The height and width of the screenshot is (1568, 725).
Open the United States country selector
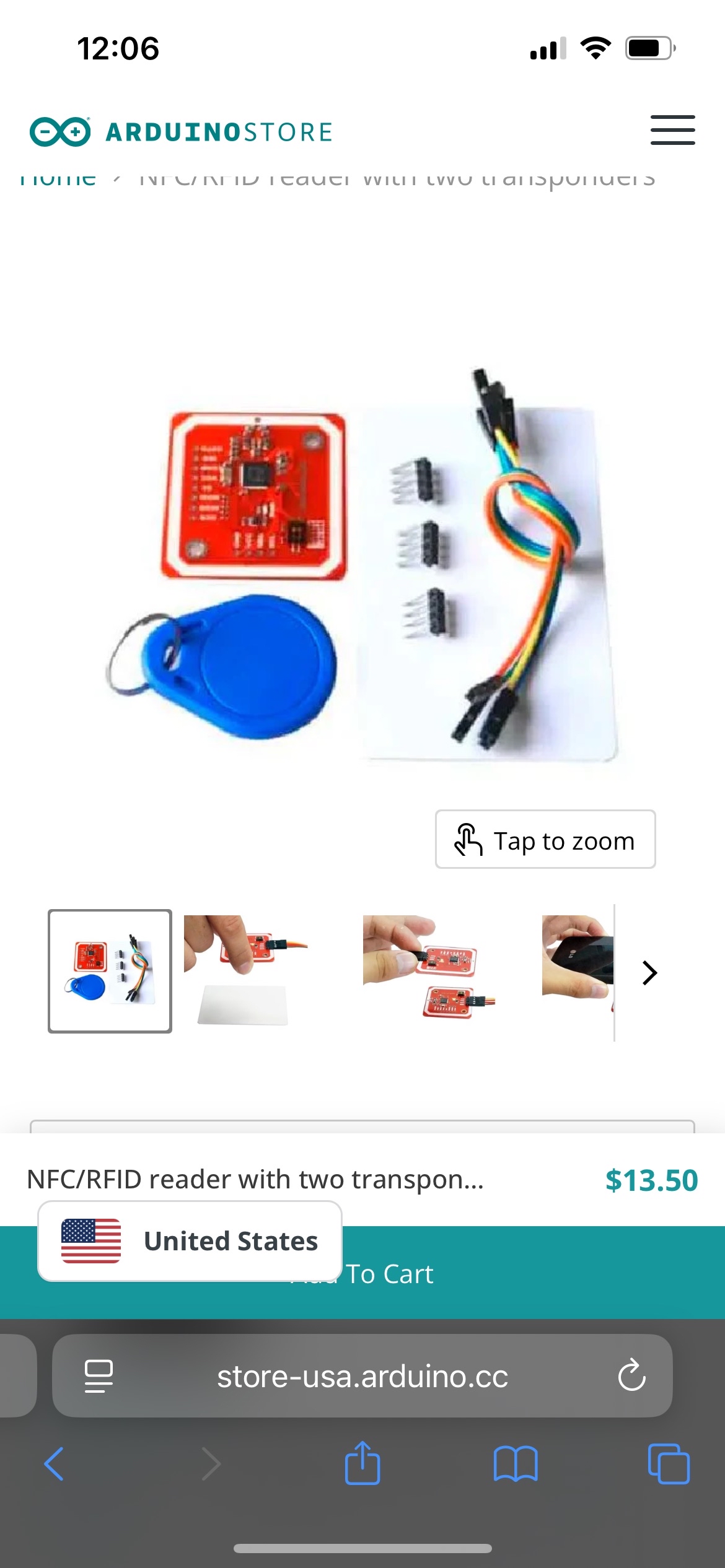190,1241
